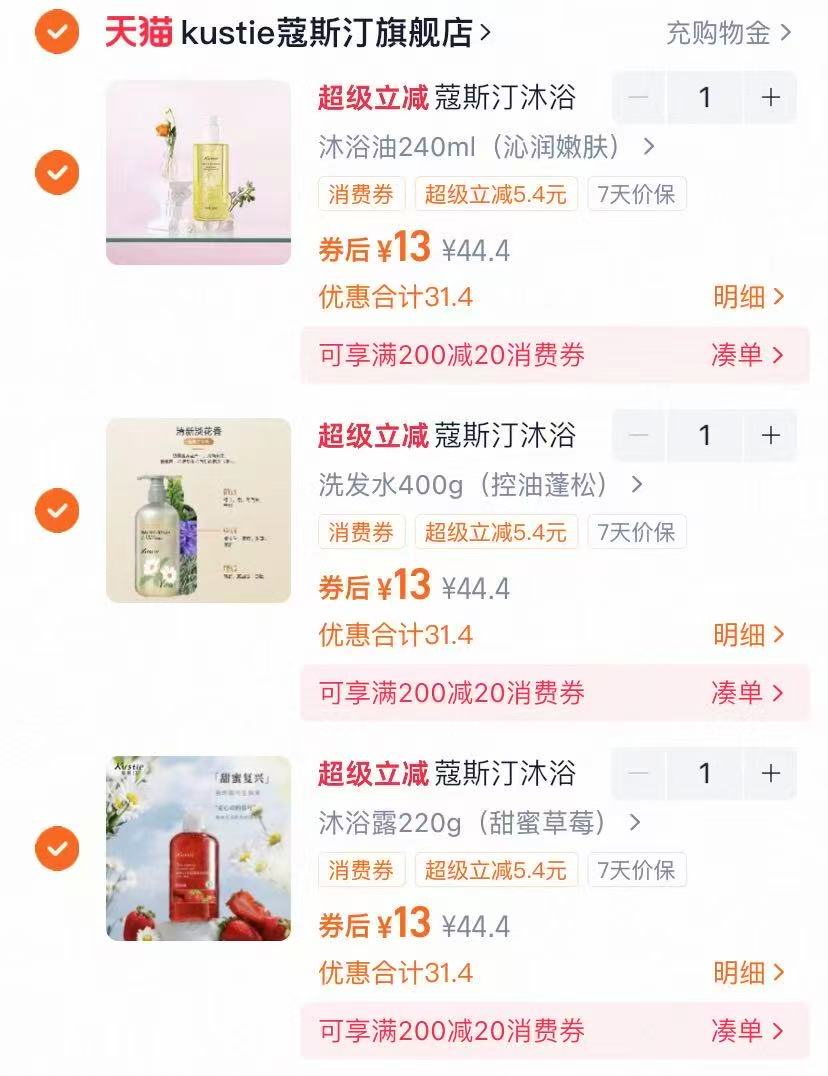Deselect the 沐浴油240ml item checkmark
828x1076 pixels.
click(57, 171)
